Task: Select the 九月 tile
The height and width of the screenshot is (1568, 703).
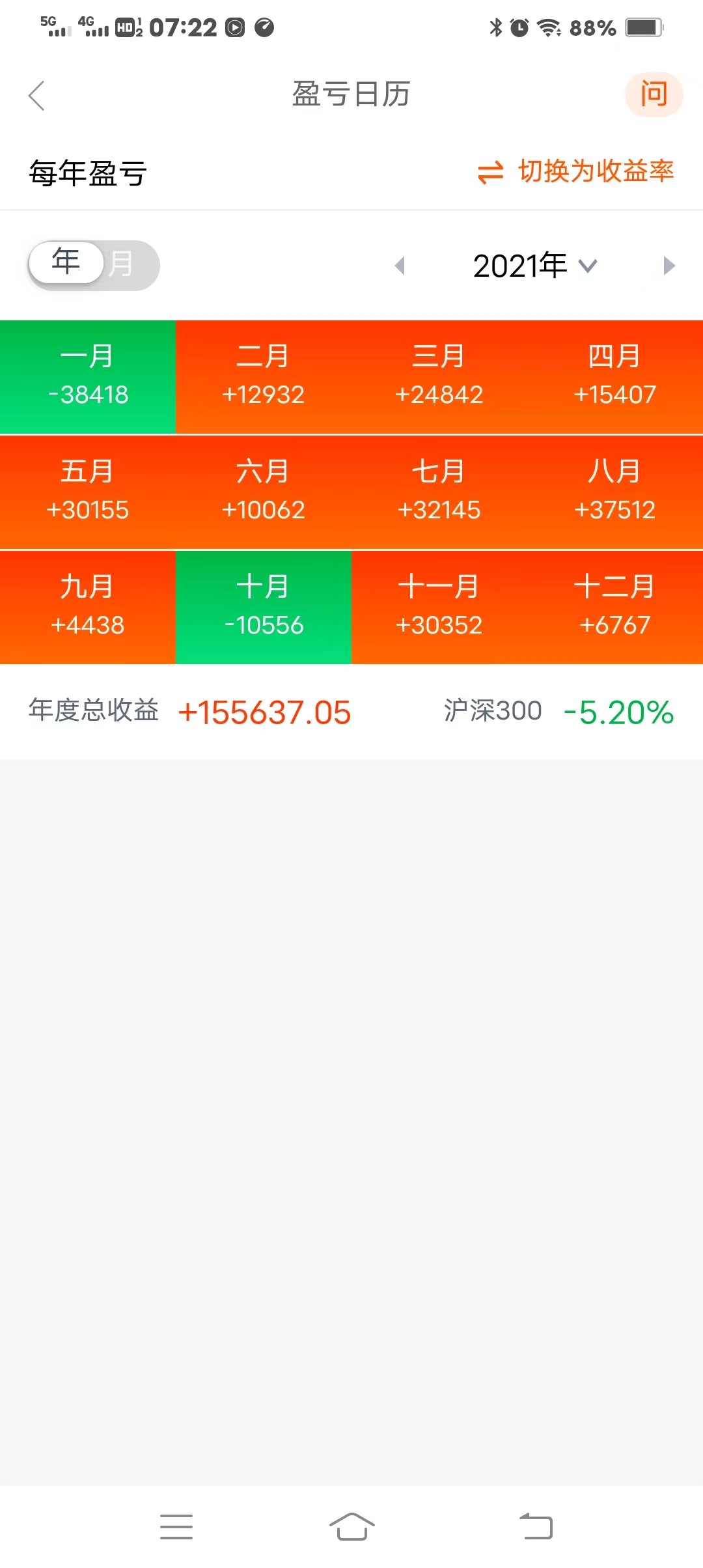Action: [88, 607]
